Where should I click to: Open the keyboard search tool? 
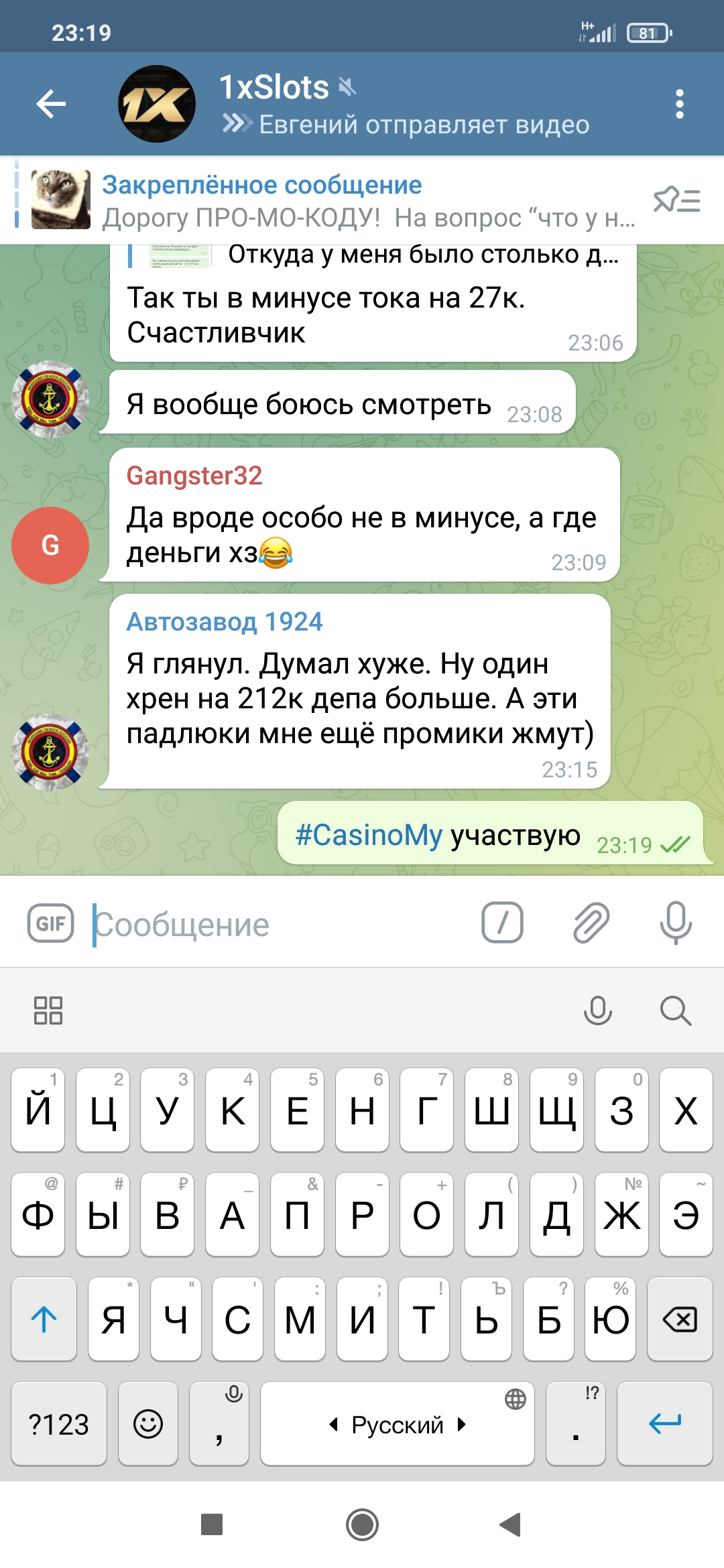(675, 1010)
